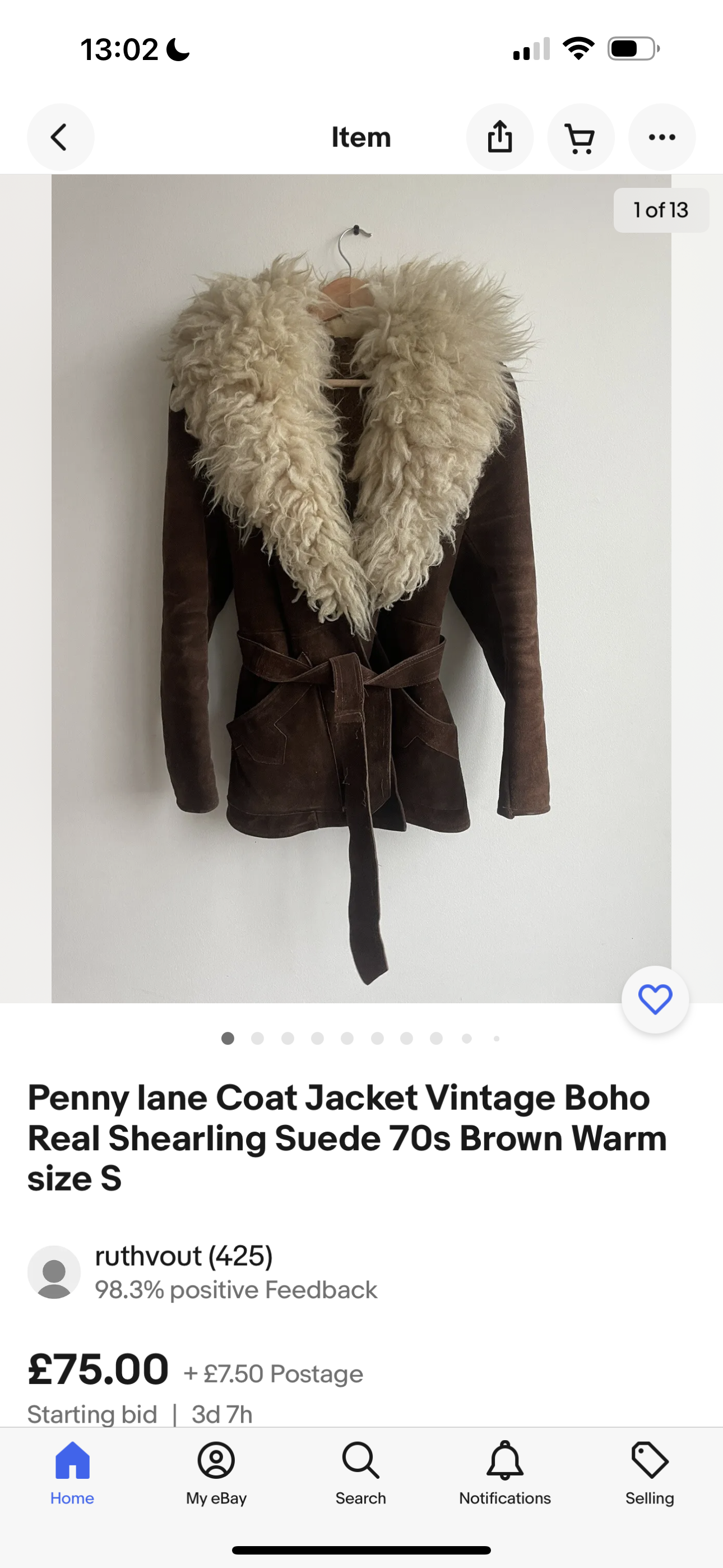Viewport: 723px width, 1568px height.
Task: Switch to the Search tab
Action: tap(361, 1473)
